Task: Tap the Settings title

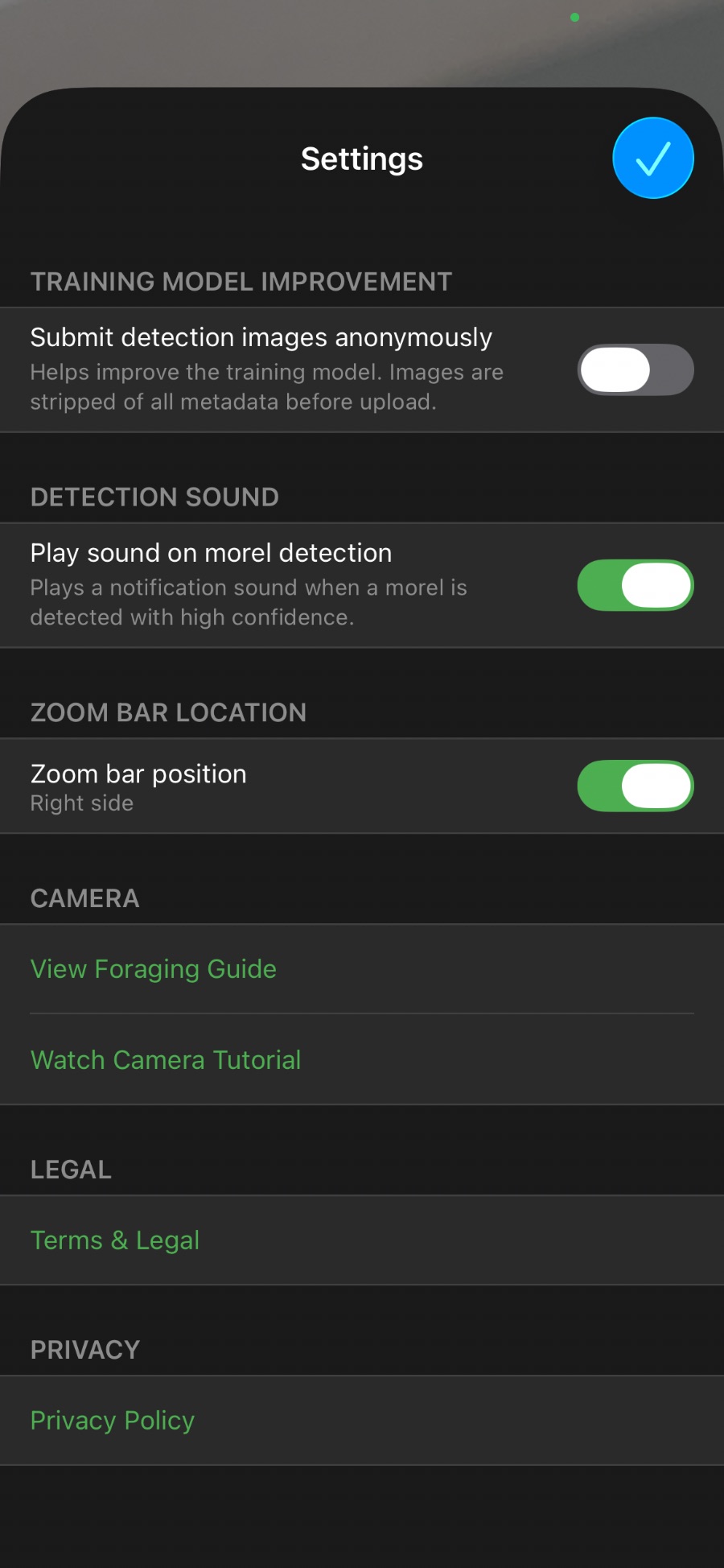Action: point(361,159)
